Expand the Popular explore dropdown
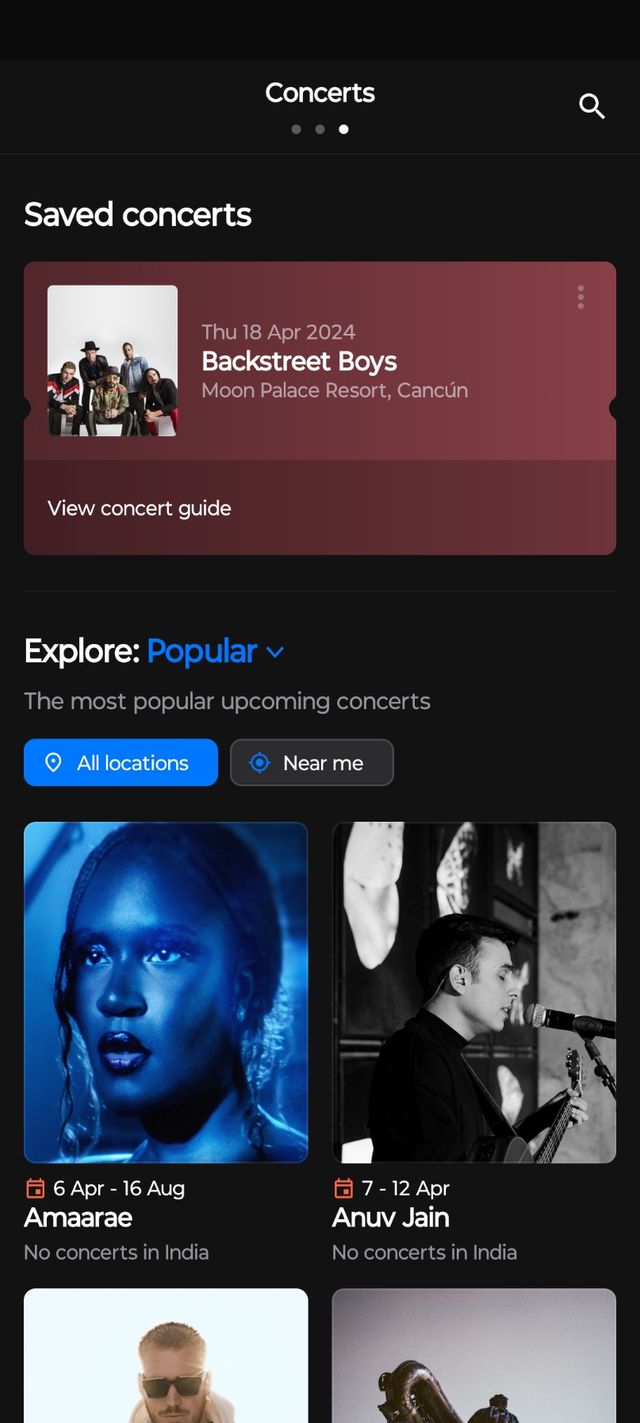Image resolution: width=640 pixels, height=1423 pixels. point(216,651)
